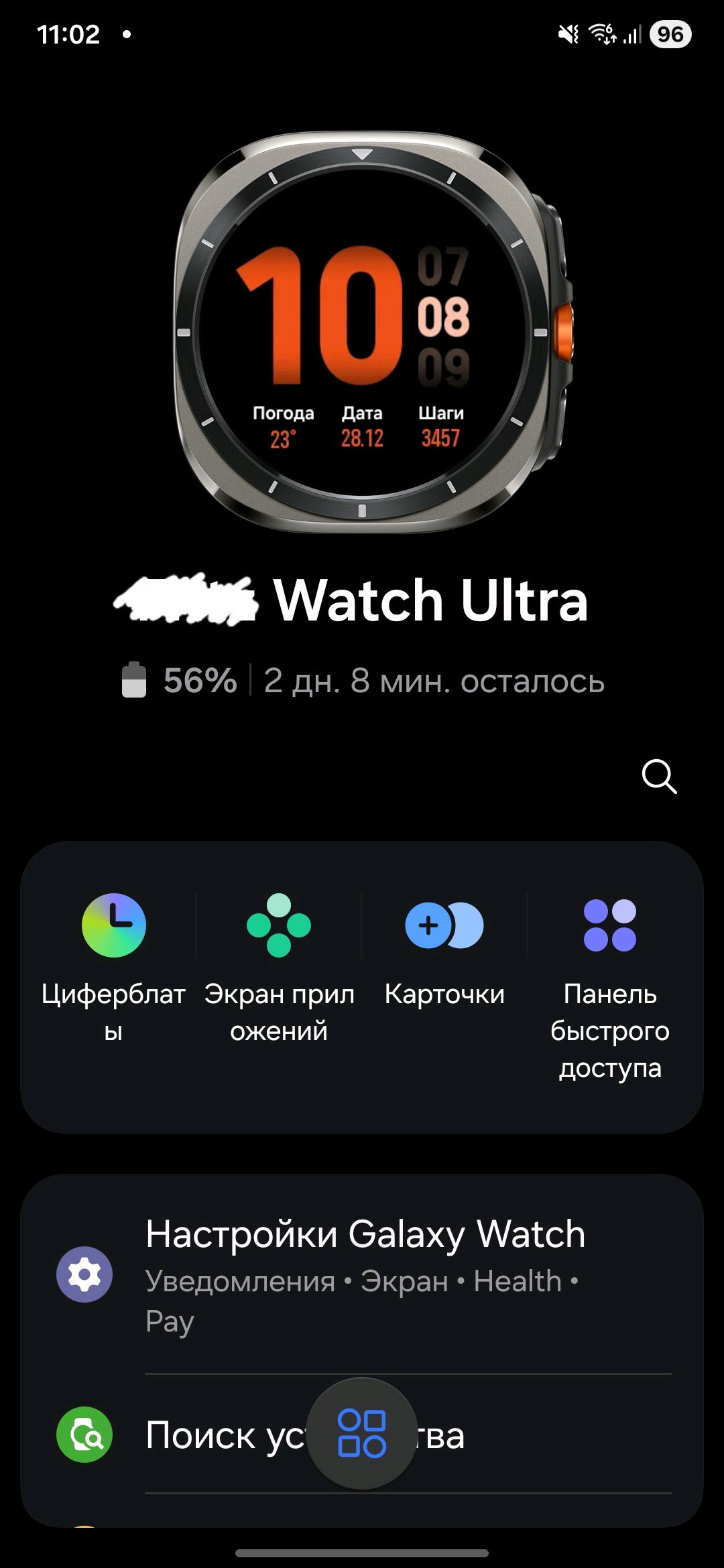724x1568 pixels.
Task: Tap the floating devices switcher button
Action: coord(362,1433)
